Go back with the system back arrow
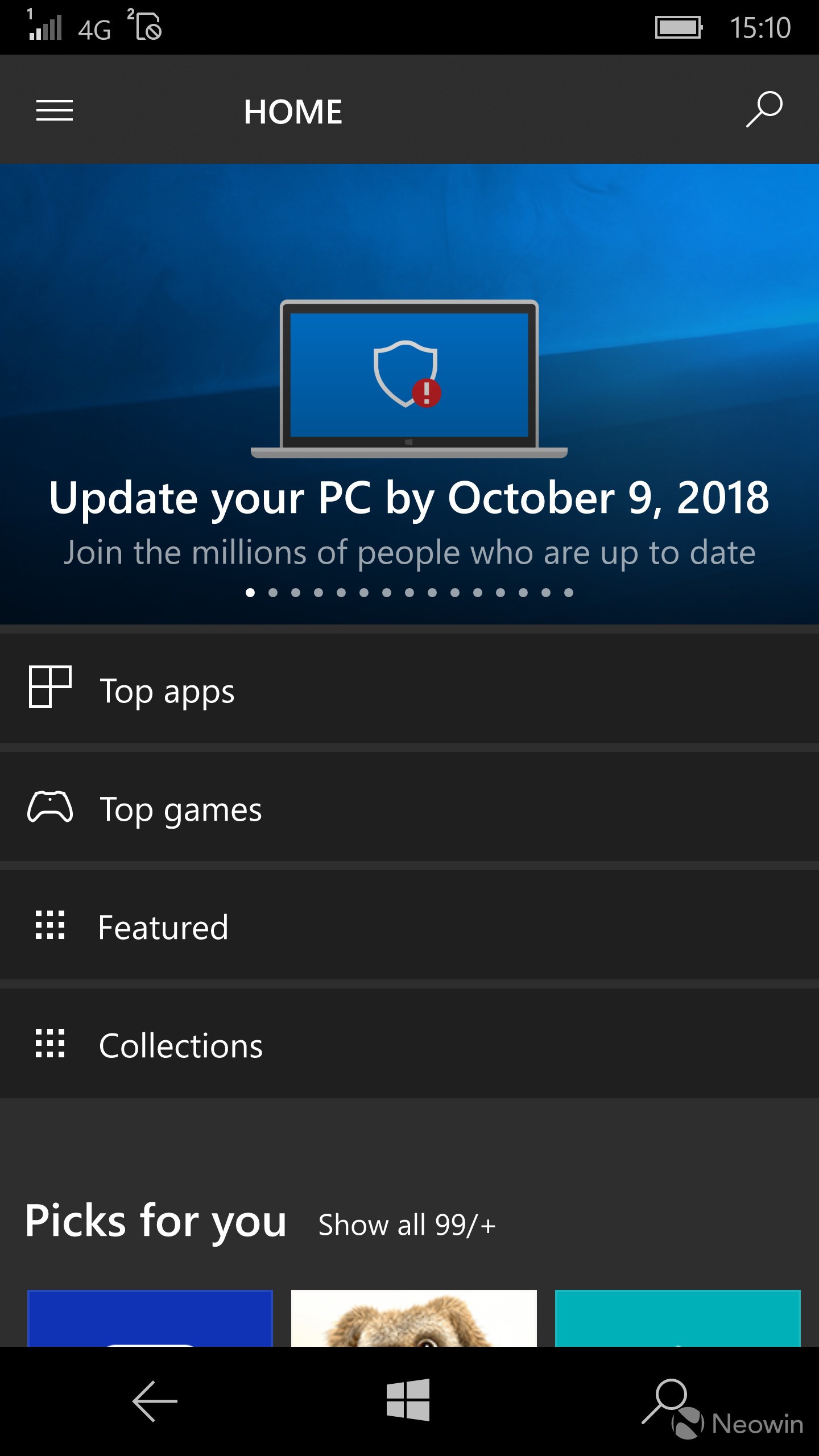Viewport: 819px width, 1456px height. [155, 1400]
